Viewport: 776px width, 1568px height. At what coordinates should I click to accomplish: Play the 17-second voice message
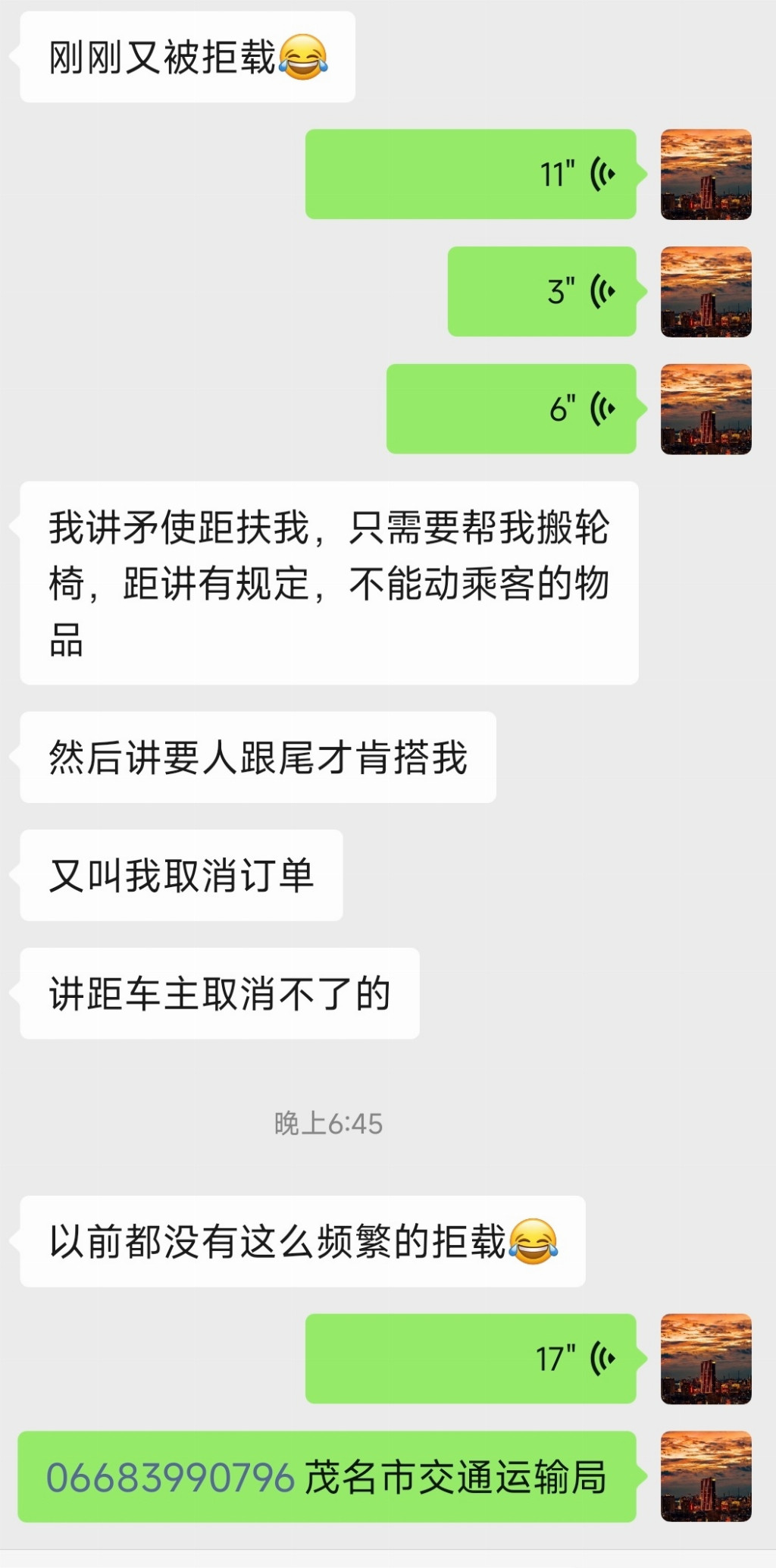point(470,1358)
